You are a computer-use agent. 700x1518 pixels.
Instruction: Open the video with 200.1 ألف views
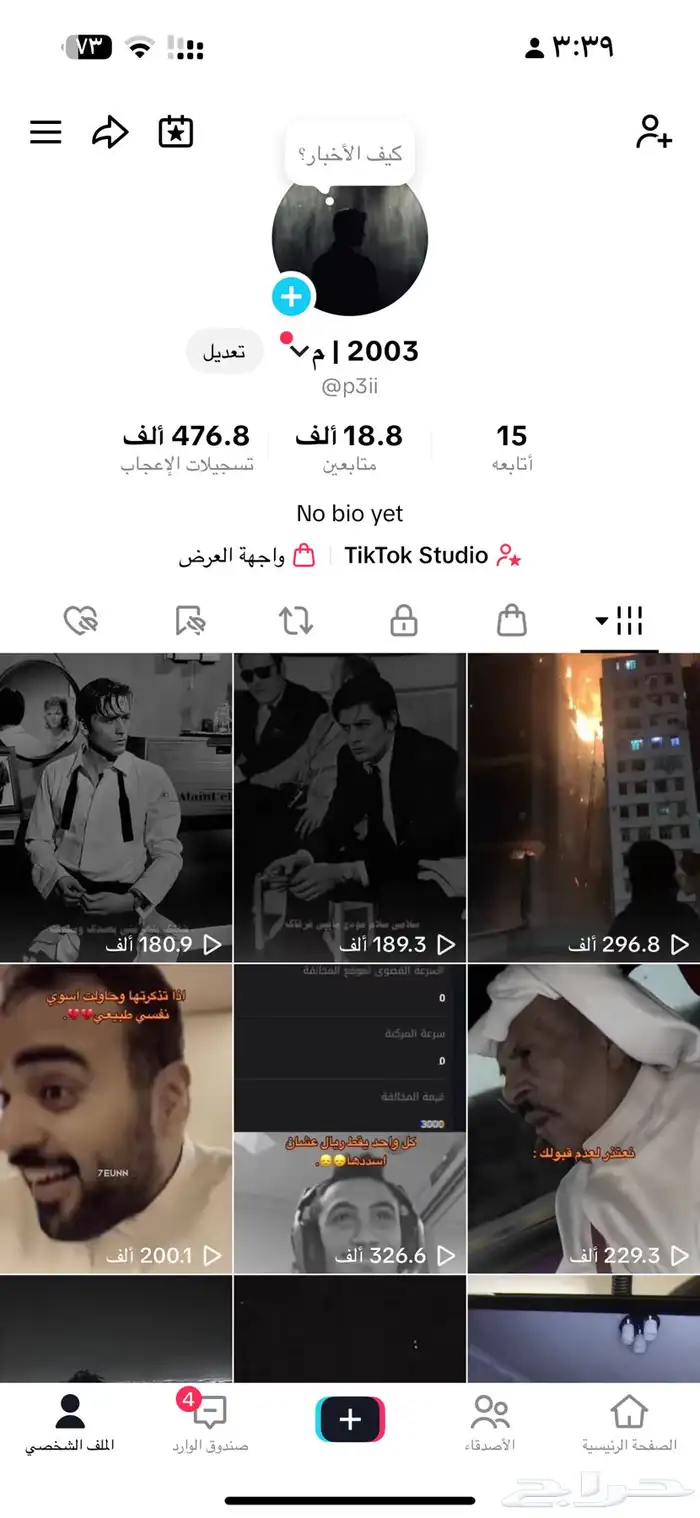coord(116,1118)
